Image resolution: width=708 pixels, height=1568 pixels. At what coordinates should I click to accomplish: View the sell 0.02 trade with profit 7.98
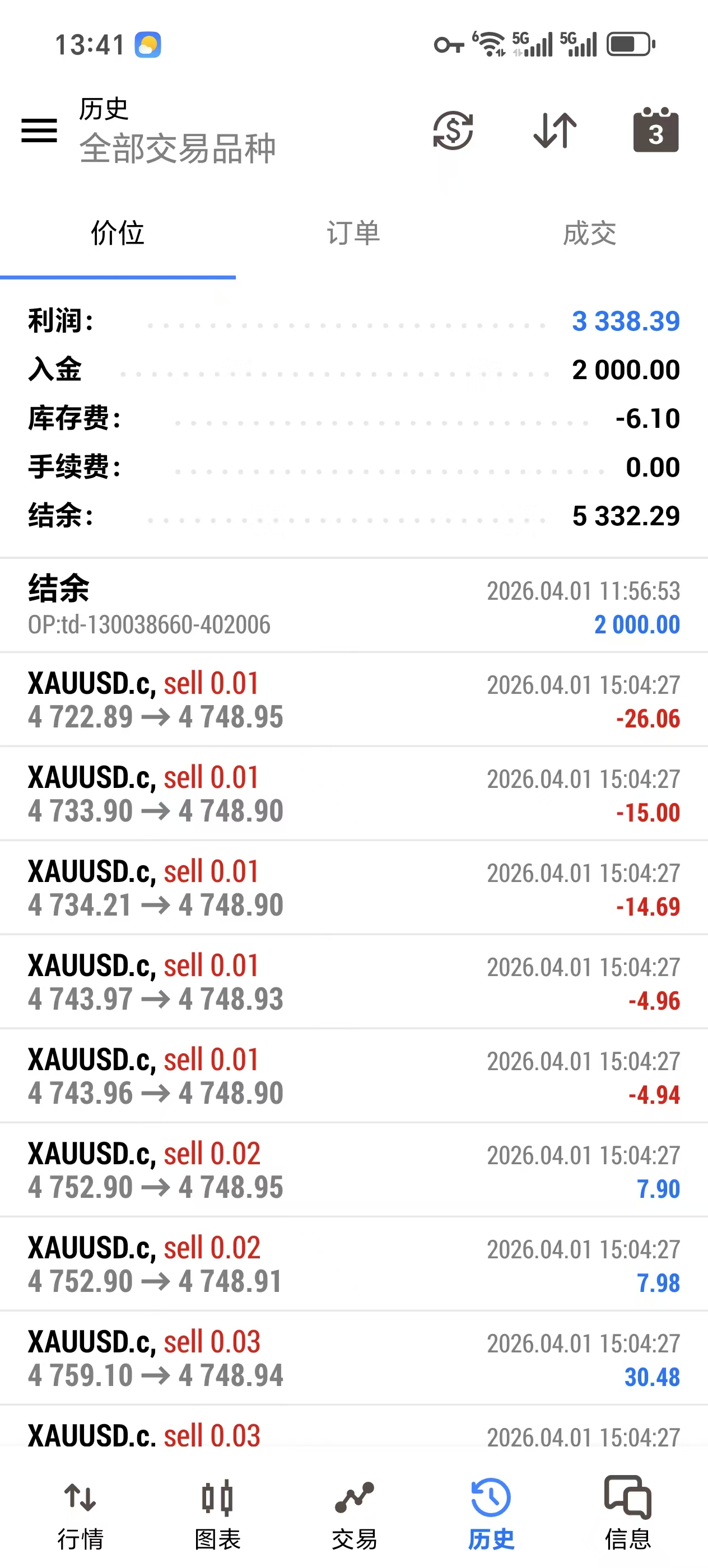[353, 1264]
